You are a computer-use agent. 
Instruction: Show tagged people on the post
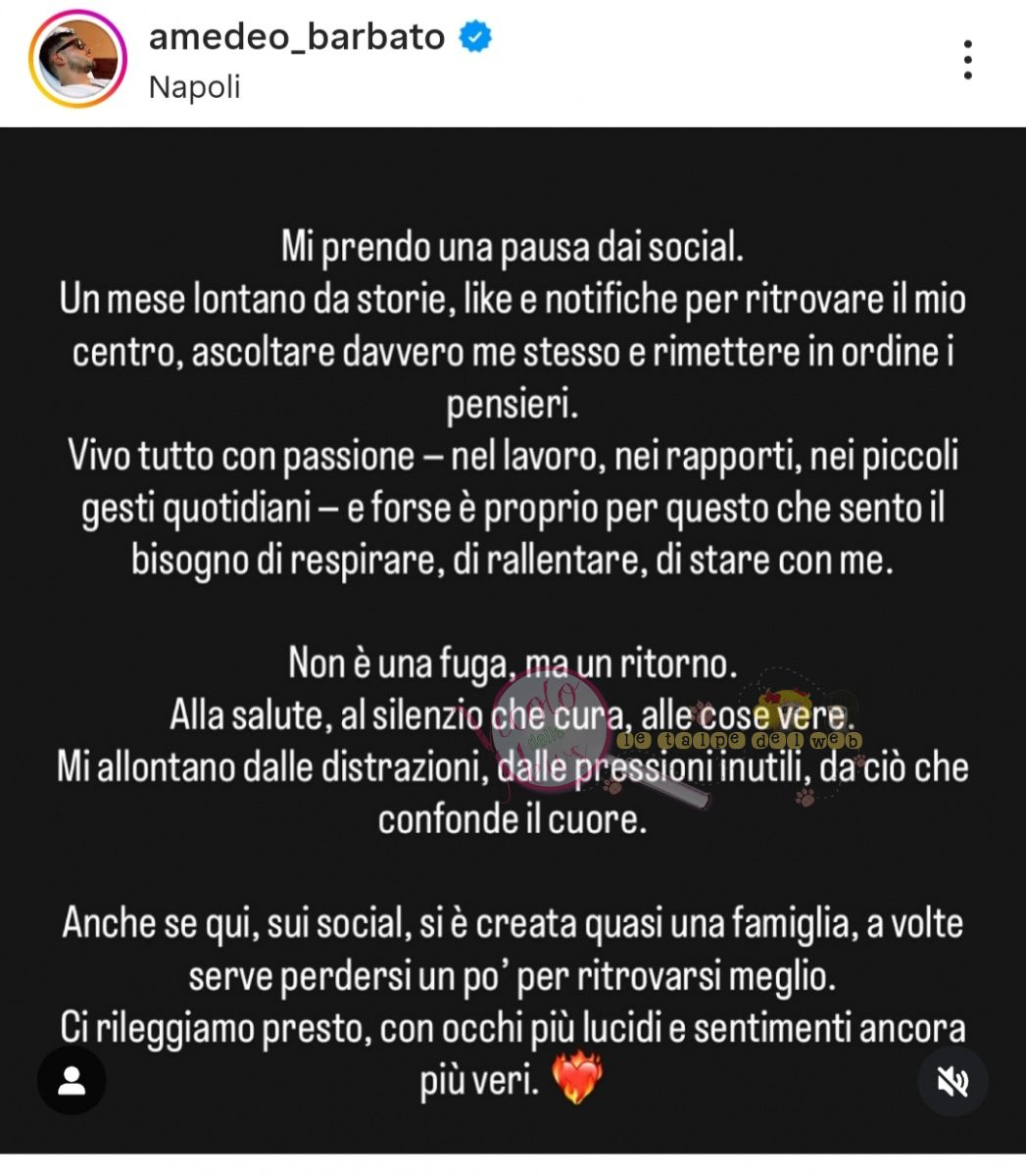[x=72, y=1081]
